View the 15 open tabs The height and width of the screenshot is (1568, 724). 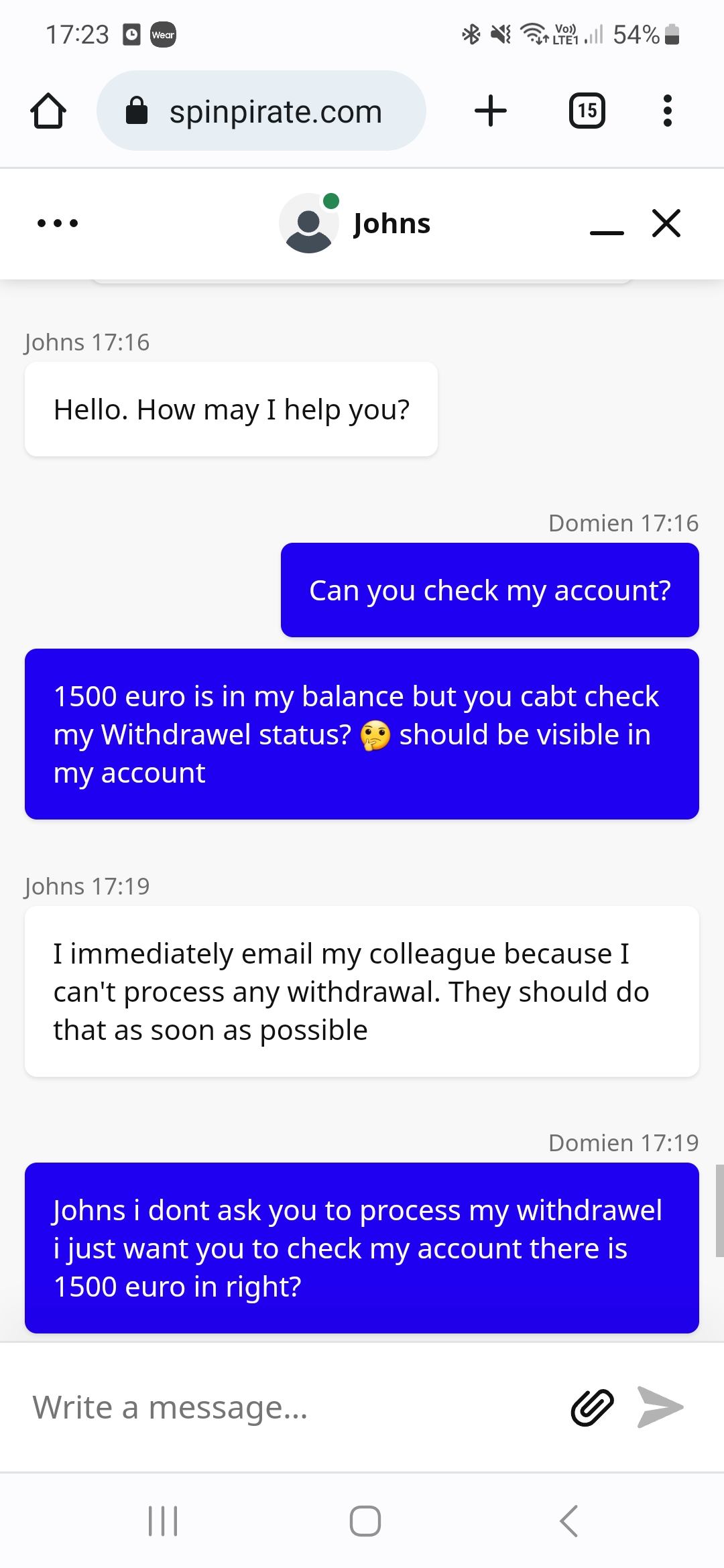pos(587,111)
